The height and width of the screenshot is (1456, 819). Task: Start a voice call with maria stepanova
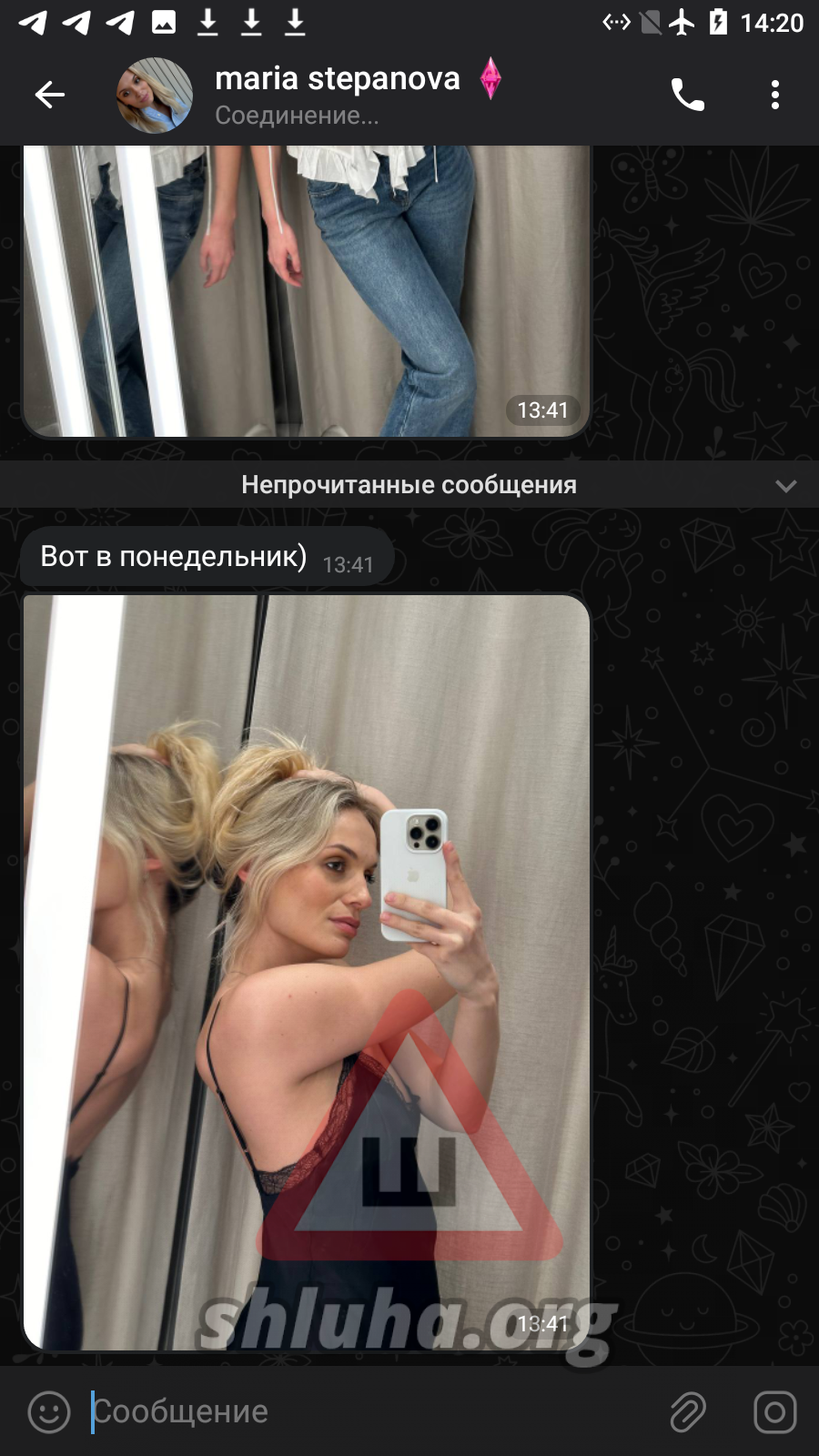pyautogui.click(x=687, y=95)
